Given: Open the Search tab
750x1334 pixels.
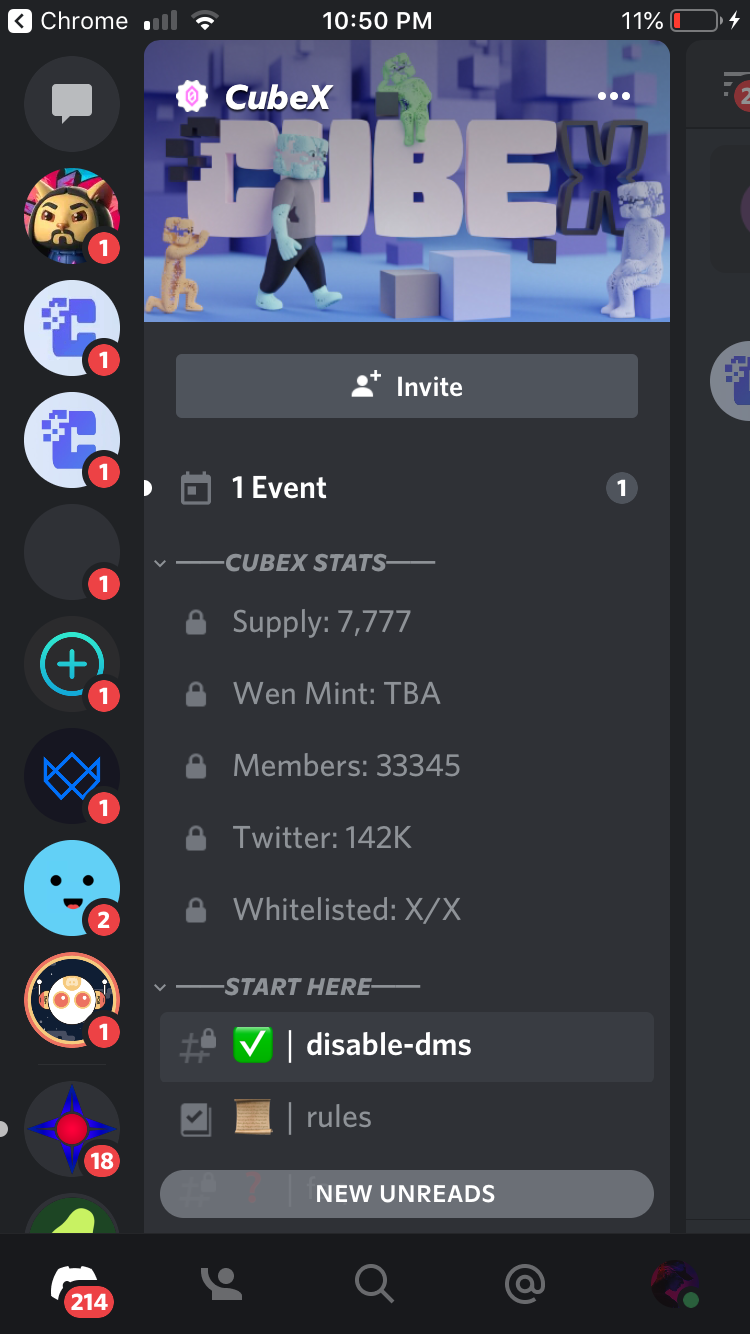Looking at the screenshot, I should 374,1283.
